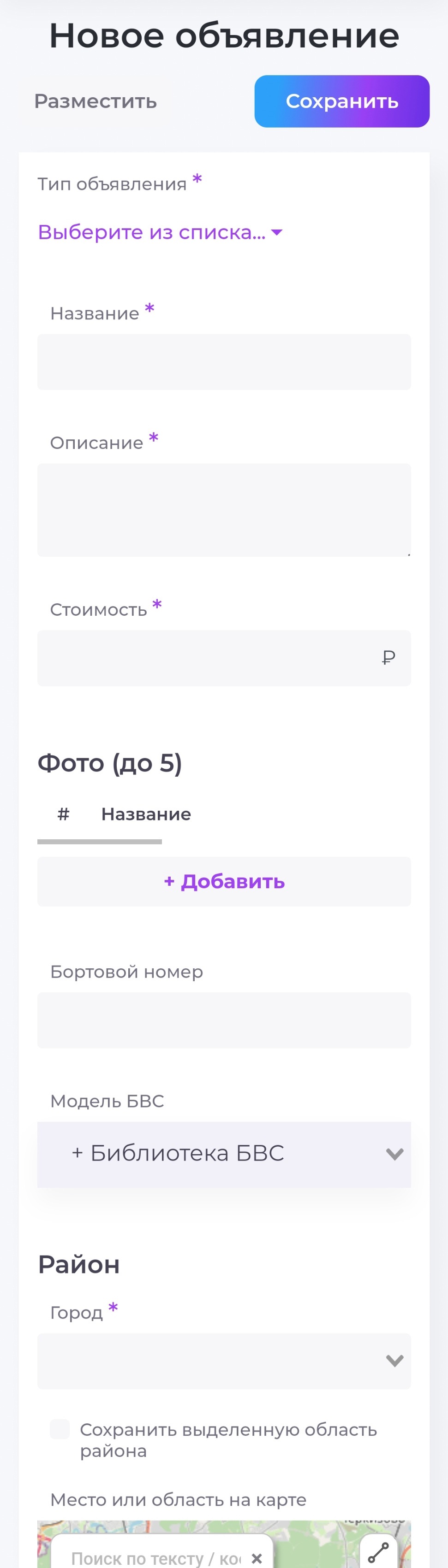The width and height of the screenshot is (448, 1568).
Task: Focus the Название text field
Action: click(x=224, y=362)
